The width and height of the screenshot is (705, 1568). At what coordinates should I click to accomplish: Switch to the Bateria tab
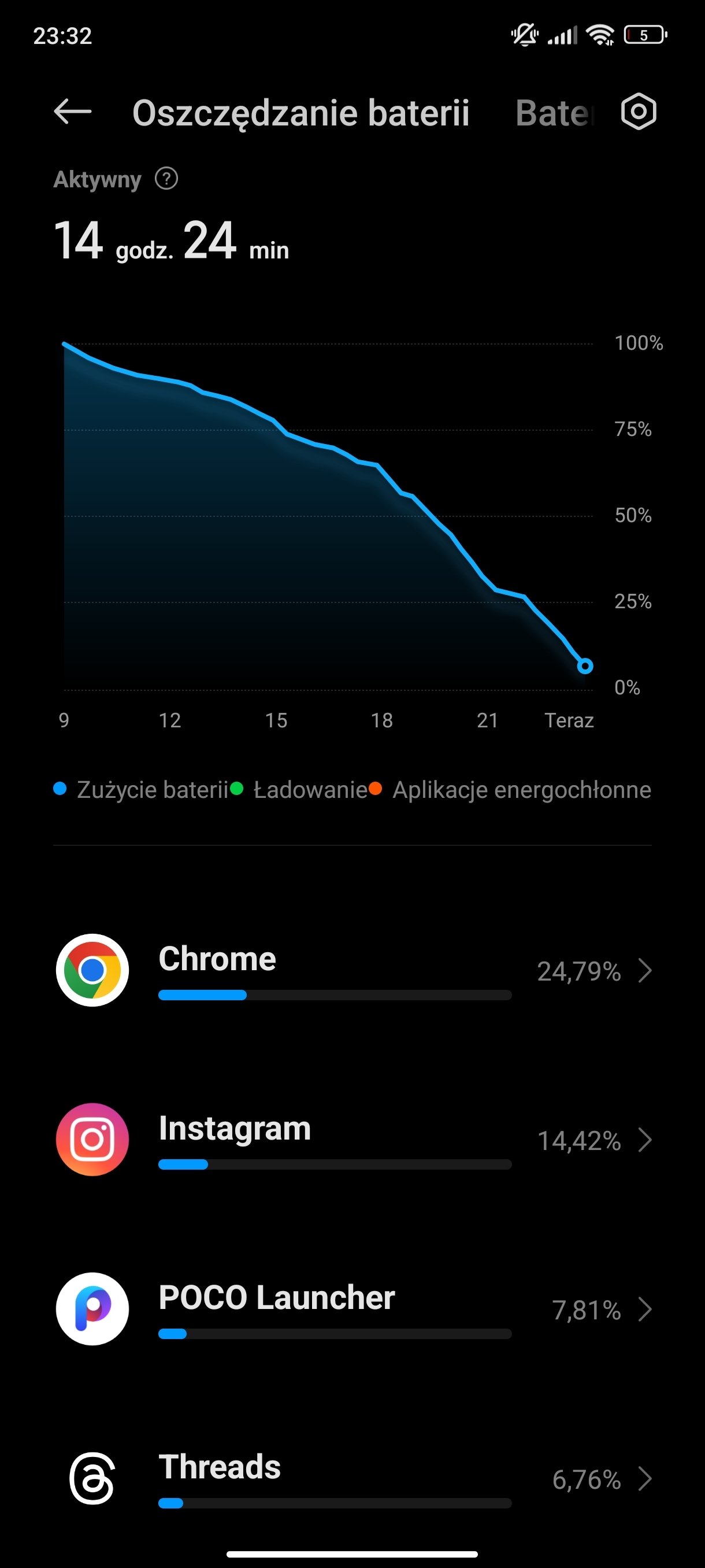click(555, 113)
